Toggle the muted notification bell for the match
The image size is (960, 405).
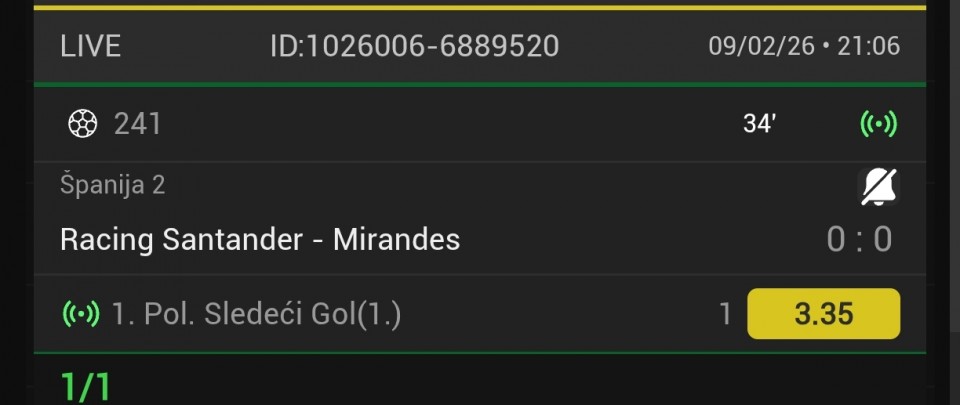point(879,187)
